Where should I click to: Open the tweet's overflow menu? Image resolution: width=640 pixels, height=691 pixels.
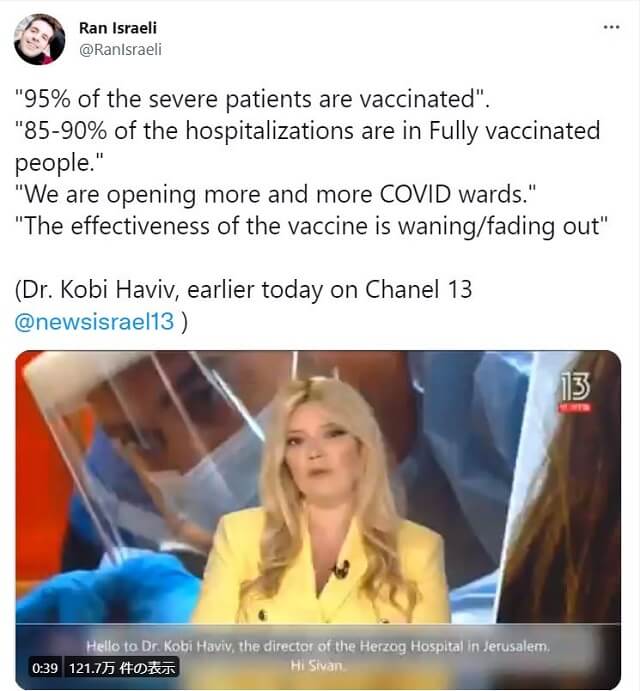click(x=612, y=27)
